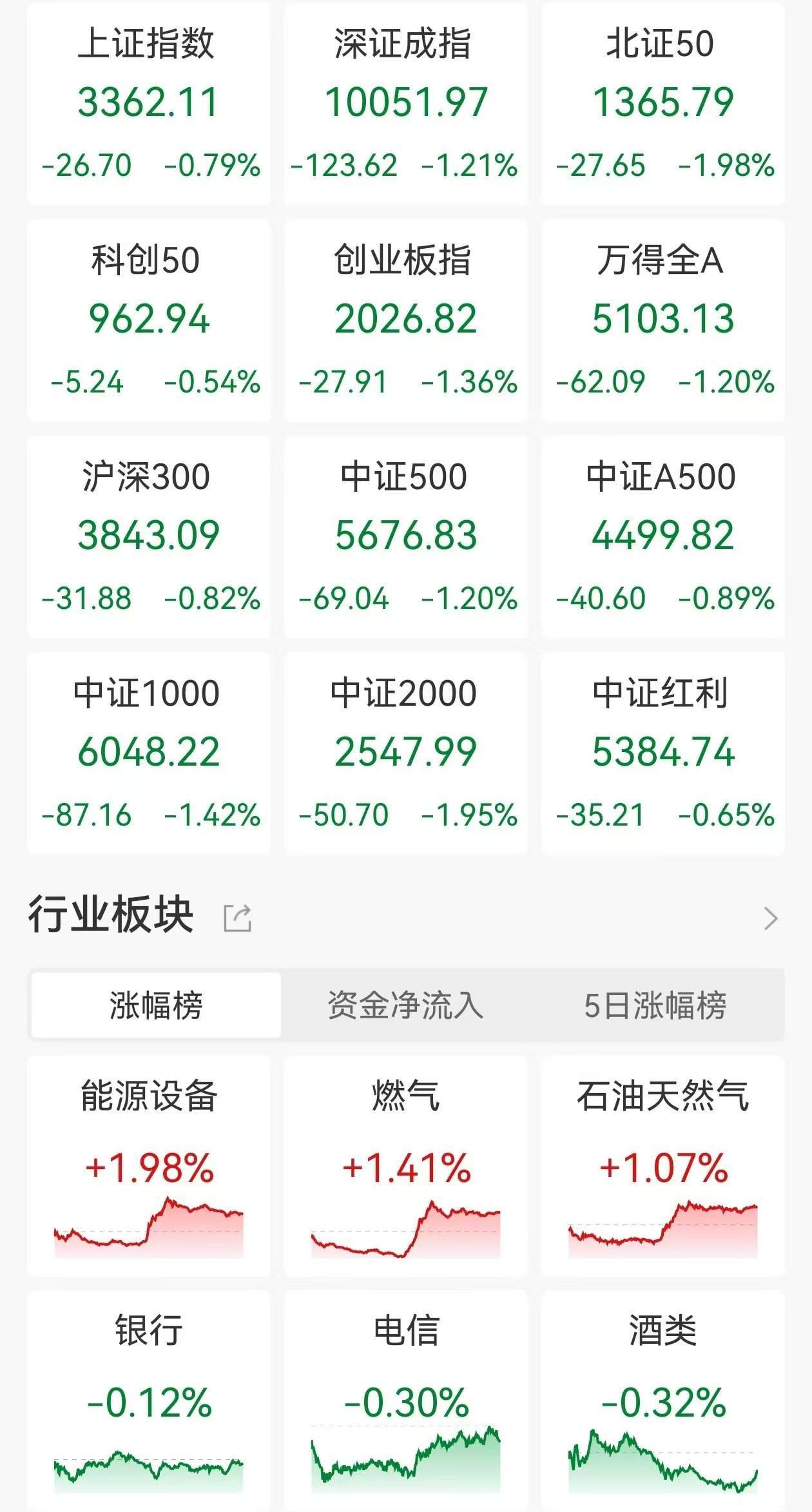Tap the 创业板指 index card
Viewport: 812px width, 1512px height.
(406, 320)
